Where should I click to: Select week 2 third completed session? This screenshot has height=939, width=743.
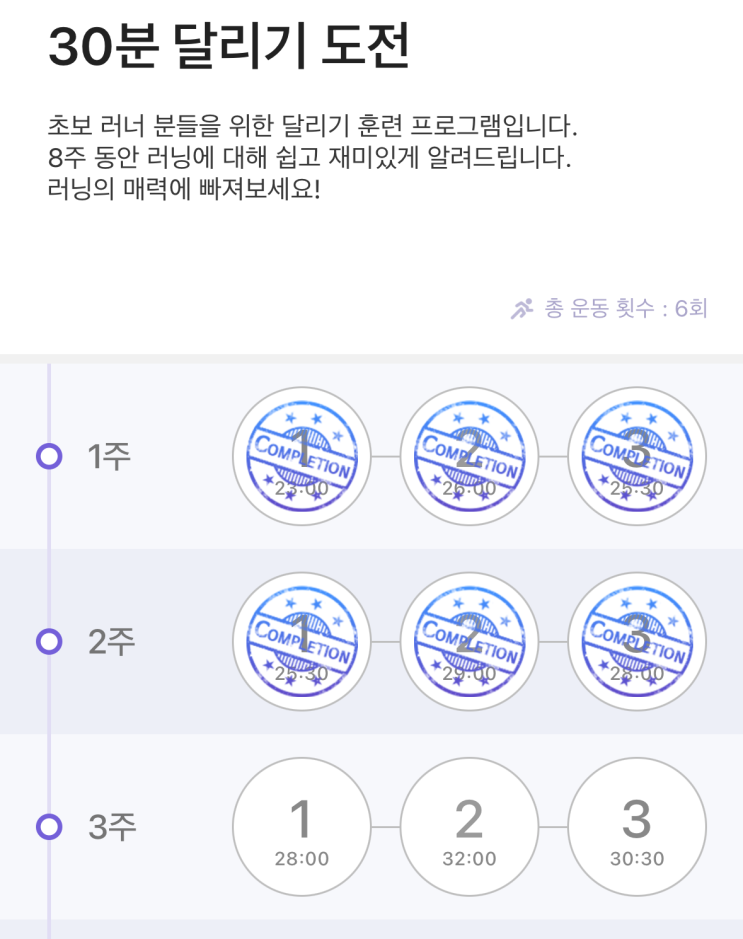pyautogui.click(x=637, y=641)
